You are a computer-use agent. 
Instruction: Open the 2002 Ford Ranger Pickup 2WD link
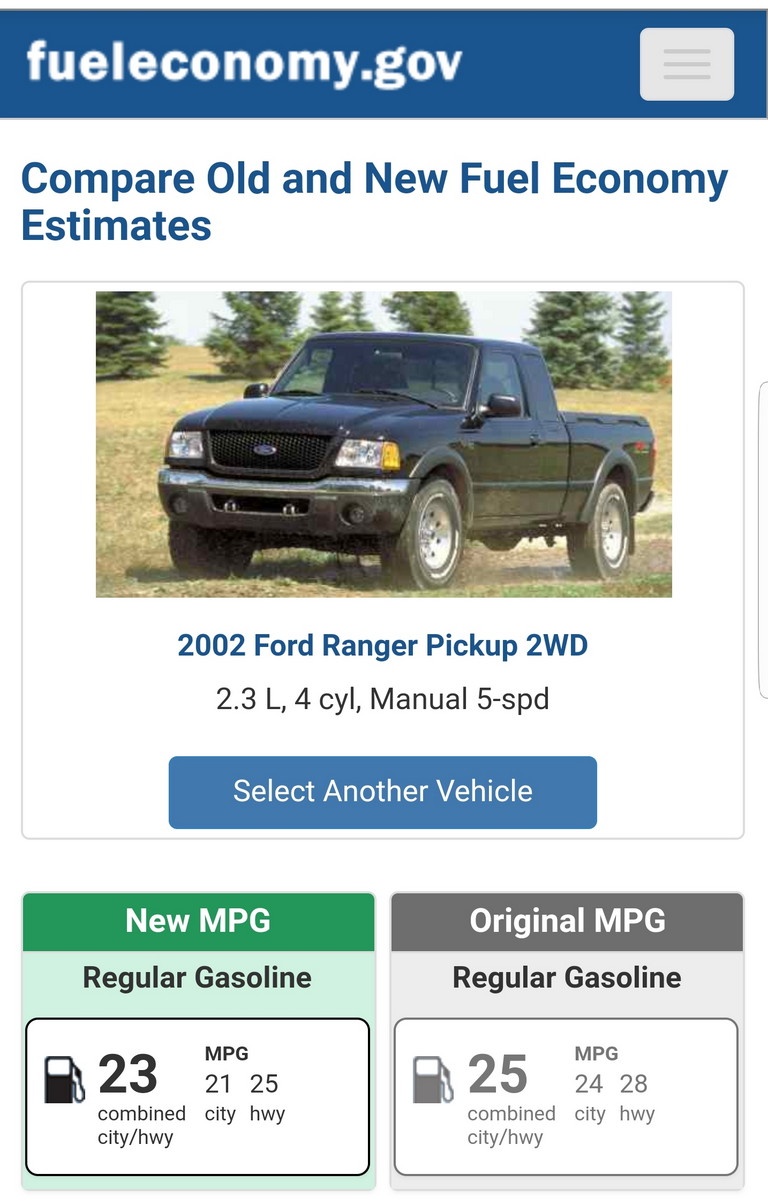pos(382,646)
